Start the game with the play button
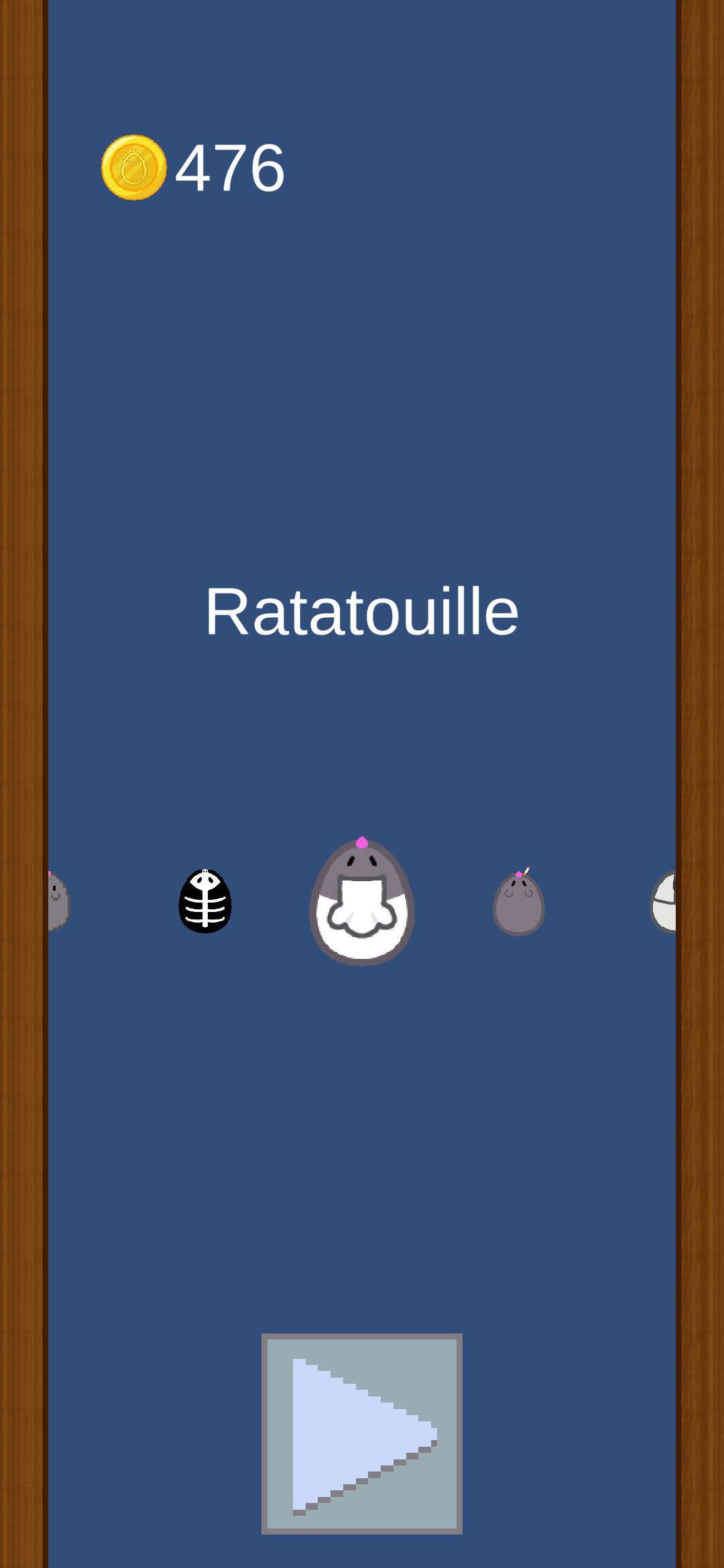The width and height of the screenshot is (724, 1568). (362, 1434)
